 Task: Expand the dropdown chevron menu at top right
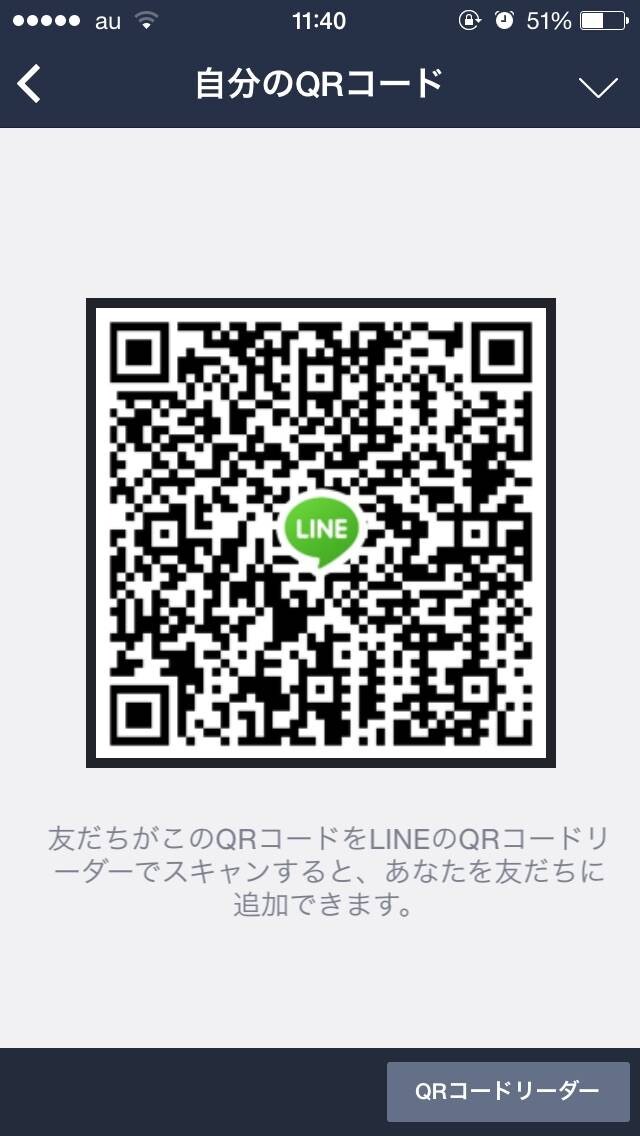pos(599,87)
